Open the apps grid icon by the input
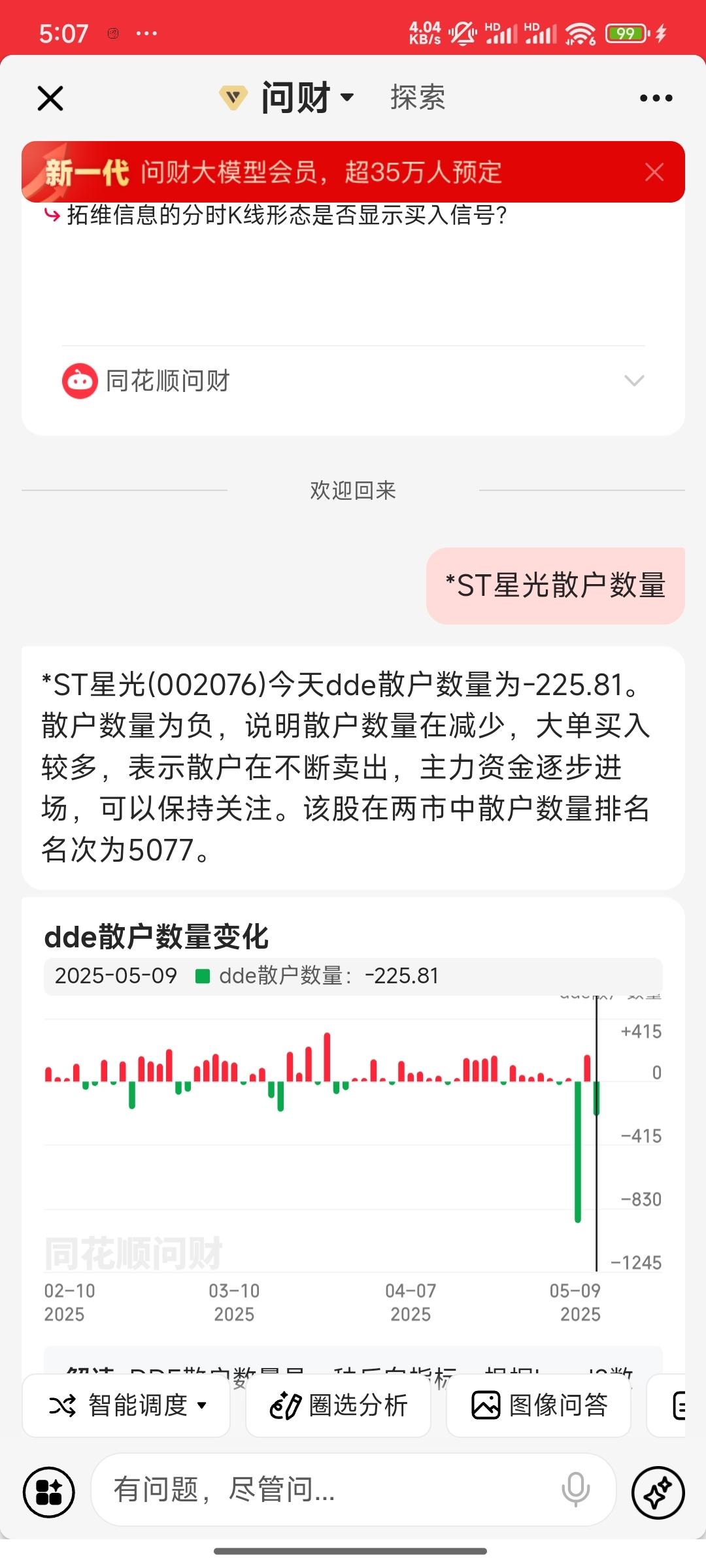 pyautogui.click(x=49, y=1492)
